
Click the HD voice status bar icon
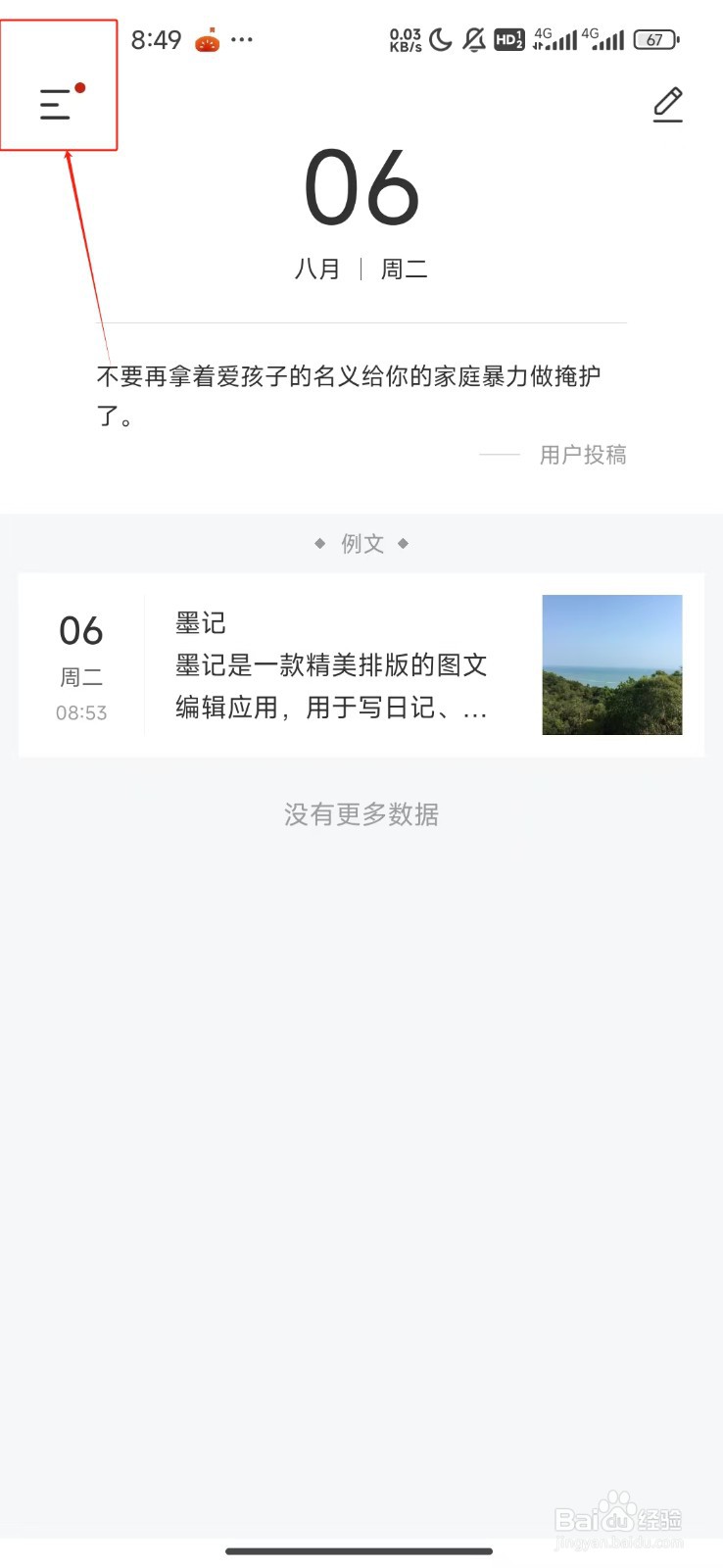pos(508,40)
